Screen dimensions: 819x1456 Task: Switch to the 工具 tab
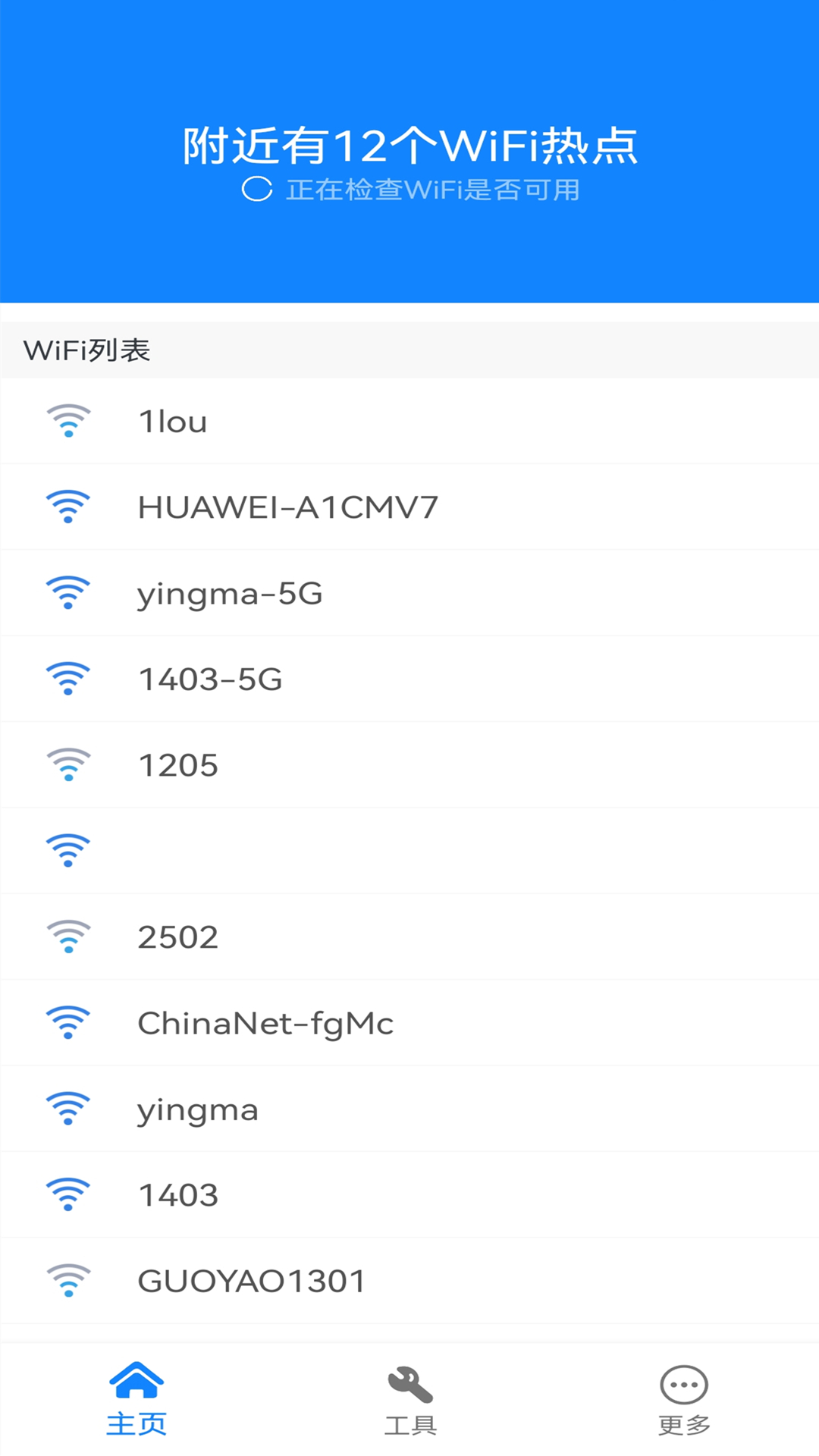[409, 1401]
